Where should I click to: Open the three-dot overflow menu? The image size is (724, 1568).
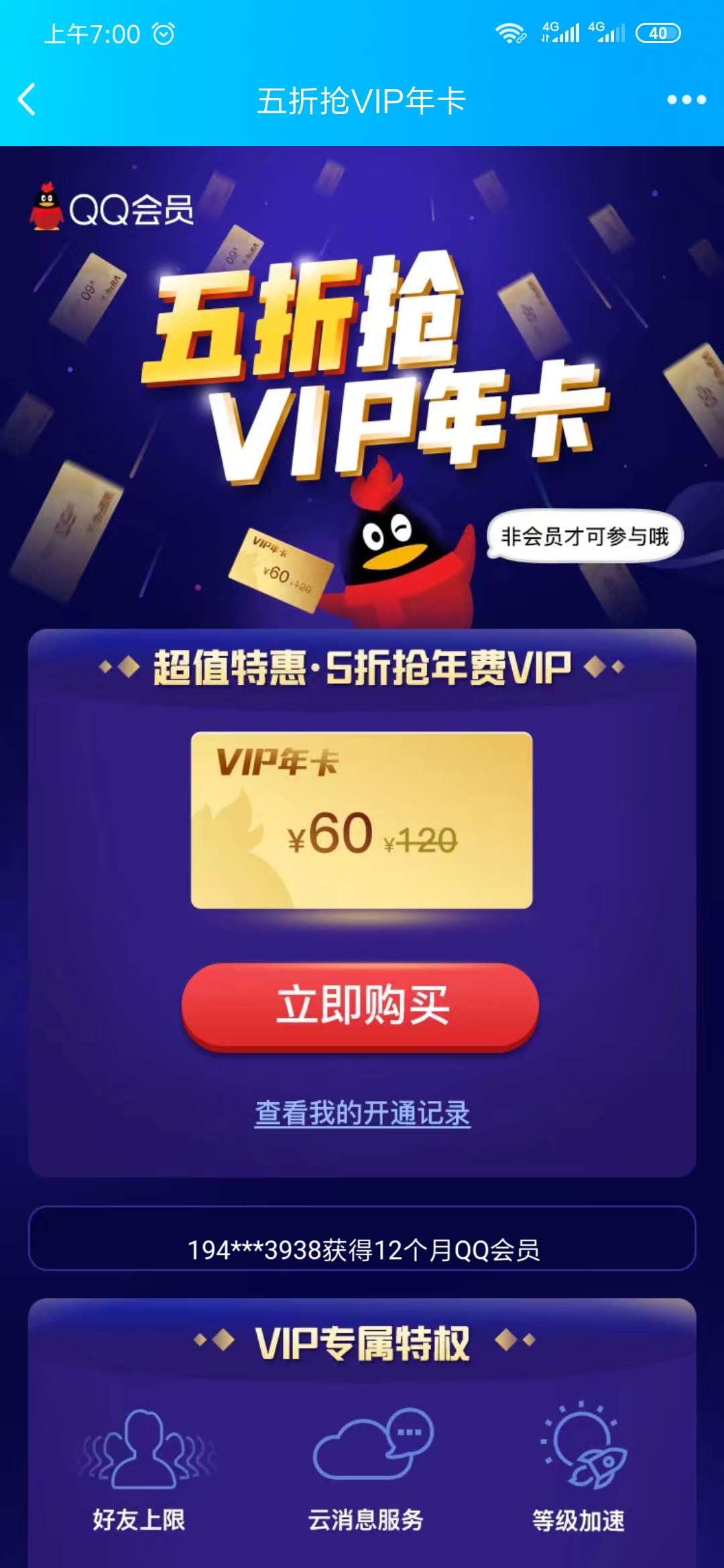[686, 101]
